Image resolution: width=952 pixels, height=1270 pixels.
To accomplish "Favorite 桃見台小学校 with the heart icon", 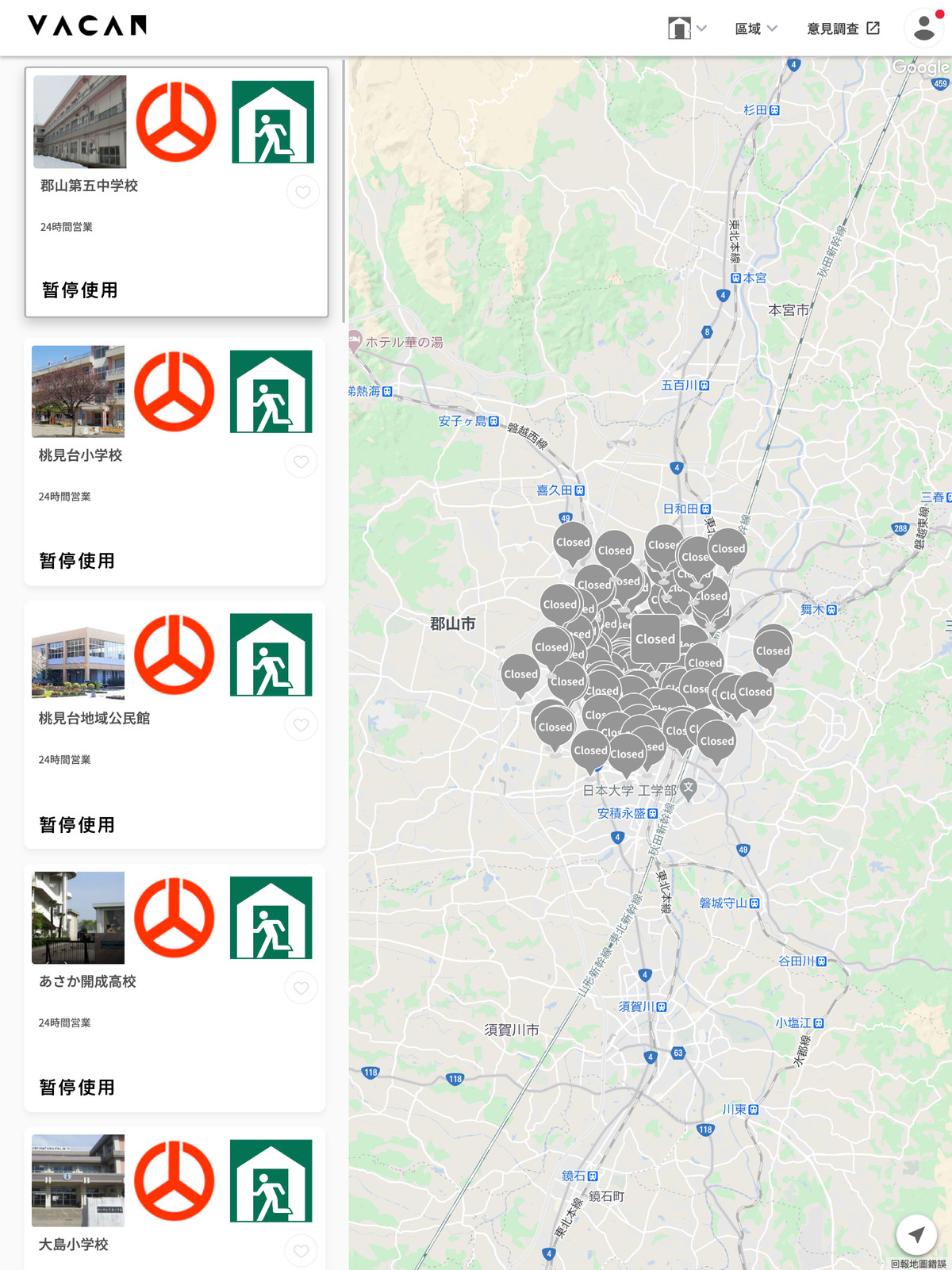I will (301, 462).
